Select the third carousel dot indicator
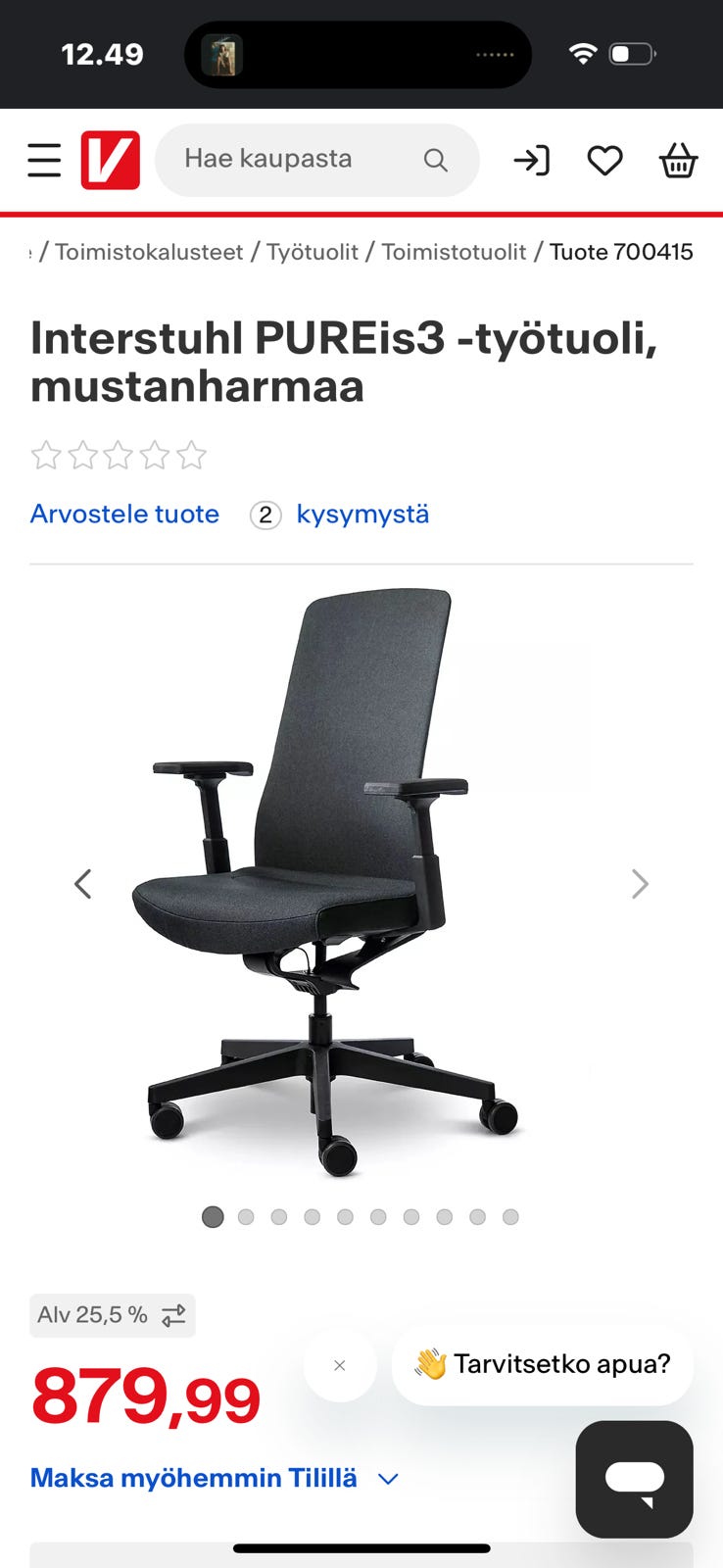 pos(279,1216)
